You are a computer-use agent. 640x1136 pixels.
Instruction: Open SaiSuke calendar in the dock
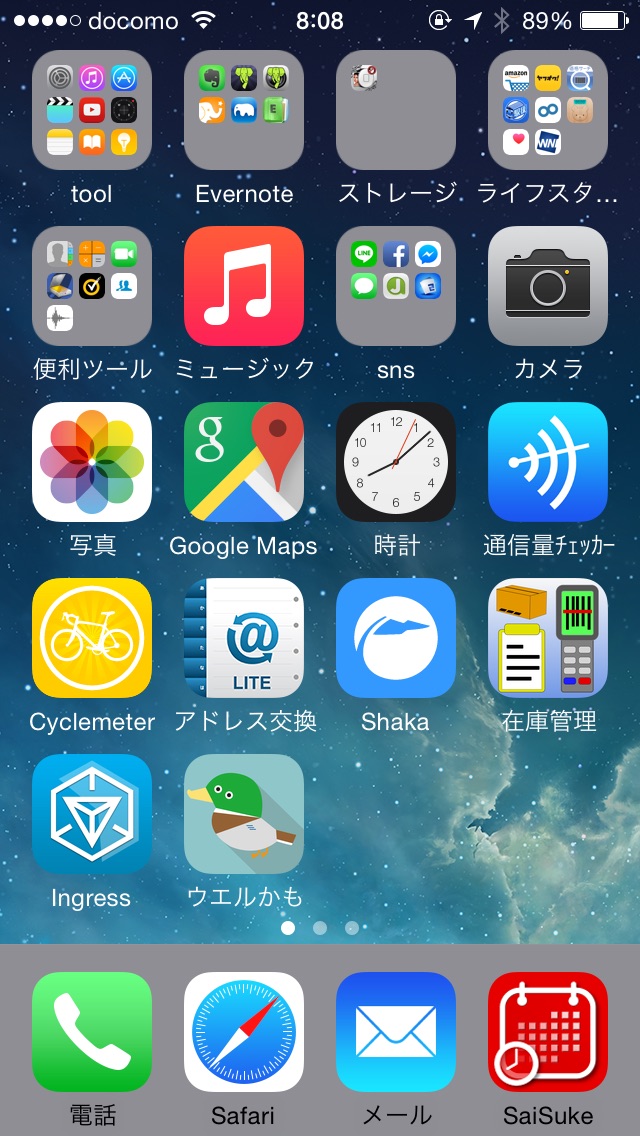tap(548, 1032)
